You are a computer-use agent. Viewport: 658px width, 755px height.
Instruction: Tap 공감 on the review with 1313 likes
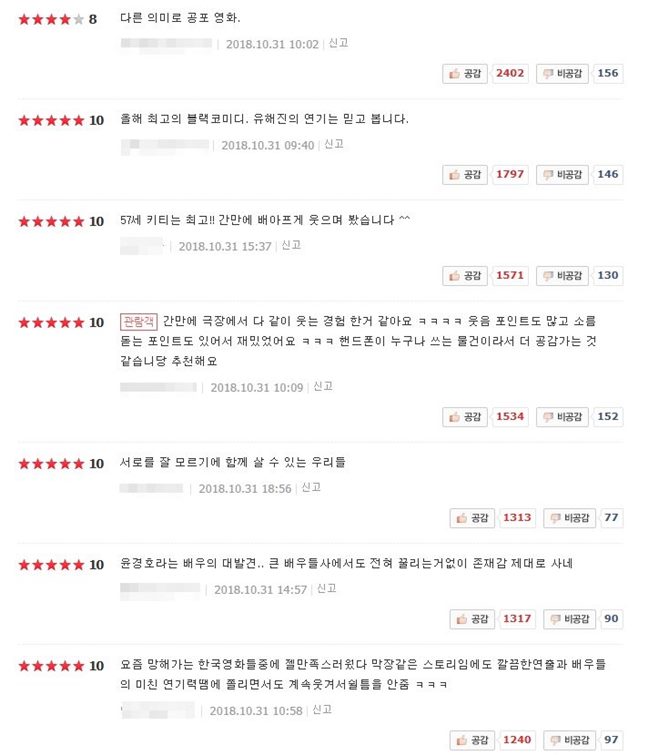pos(472,518)
